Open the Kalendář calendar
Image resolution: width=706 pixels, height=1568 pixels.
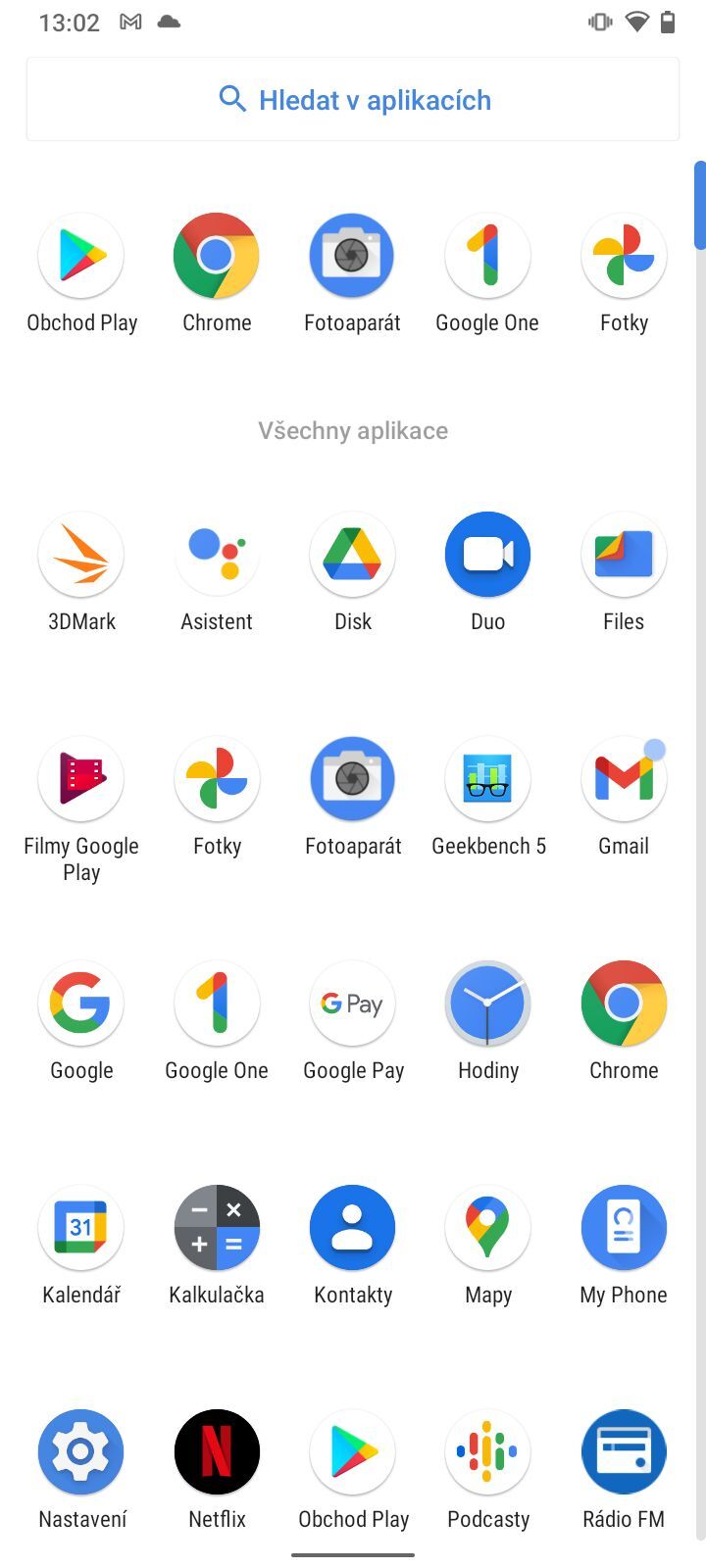point(81,1227)
